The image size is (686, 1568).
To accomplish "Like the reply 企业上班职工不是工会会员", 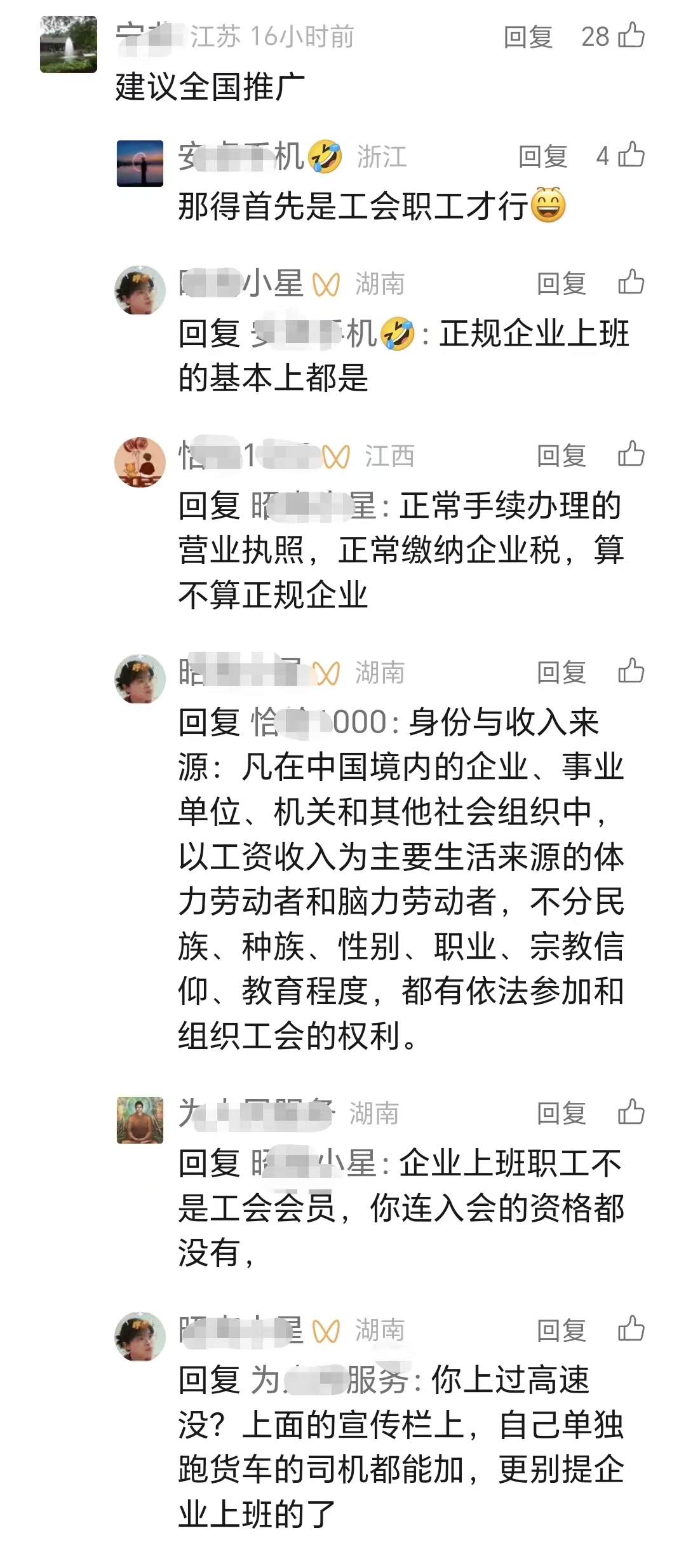I will 631,1112.
